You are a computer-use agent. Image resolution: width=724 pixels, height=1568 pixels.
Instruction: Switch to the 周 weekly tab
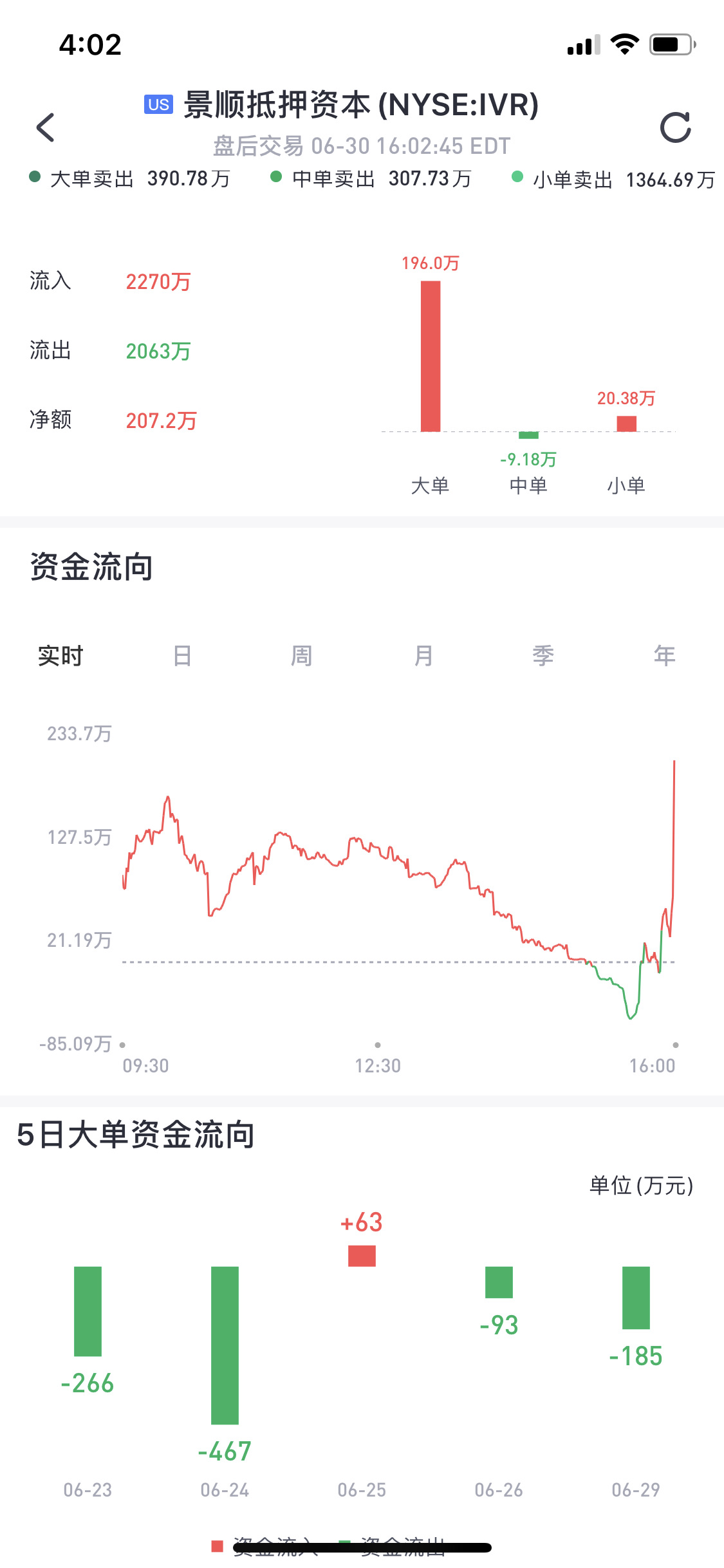click(x=302, y=656)
